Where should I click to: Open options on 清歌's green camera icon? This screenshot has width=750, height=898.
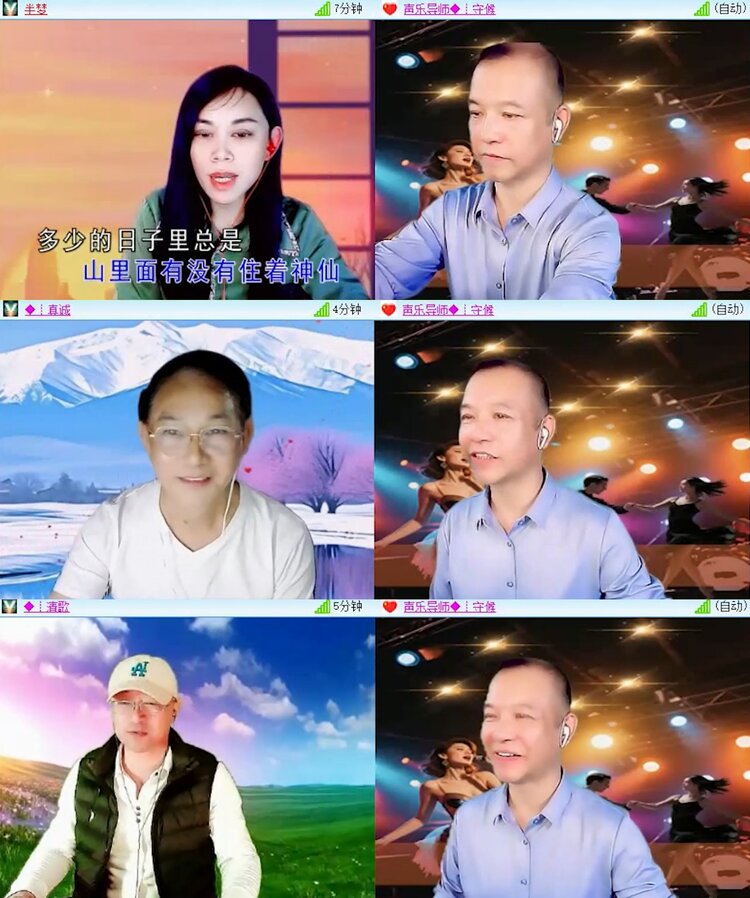coord(8,607)
